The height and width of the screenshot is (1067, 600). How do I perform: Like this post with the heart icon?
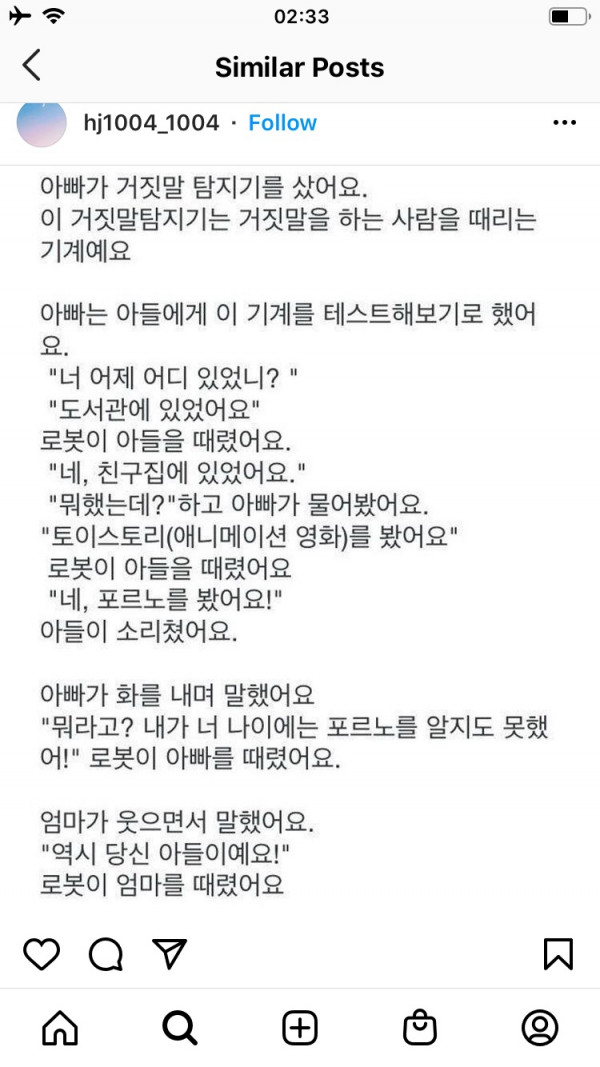point(41,954)
